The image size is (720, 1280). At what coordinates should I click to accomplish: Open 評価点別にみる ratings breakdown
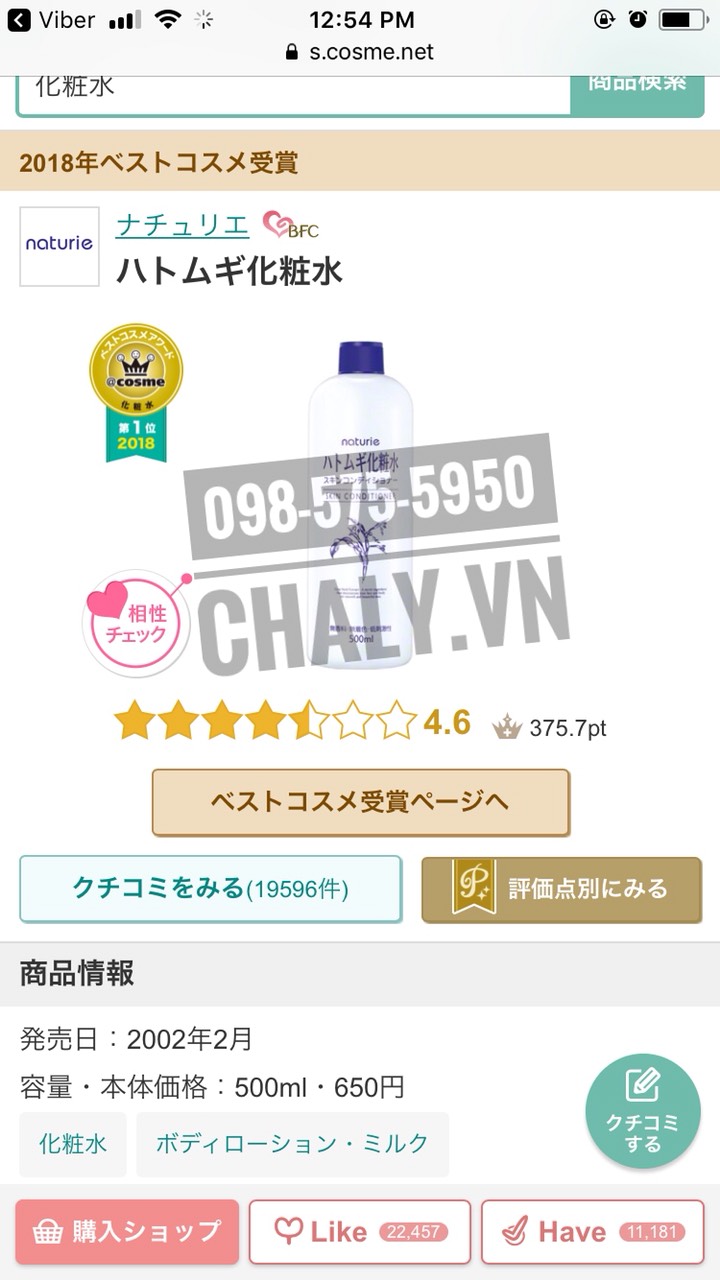click(x=560, y=888)
